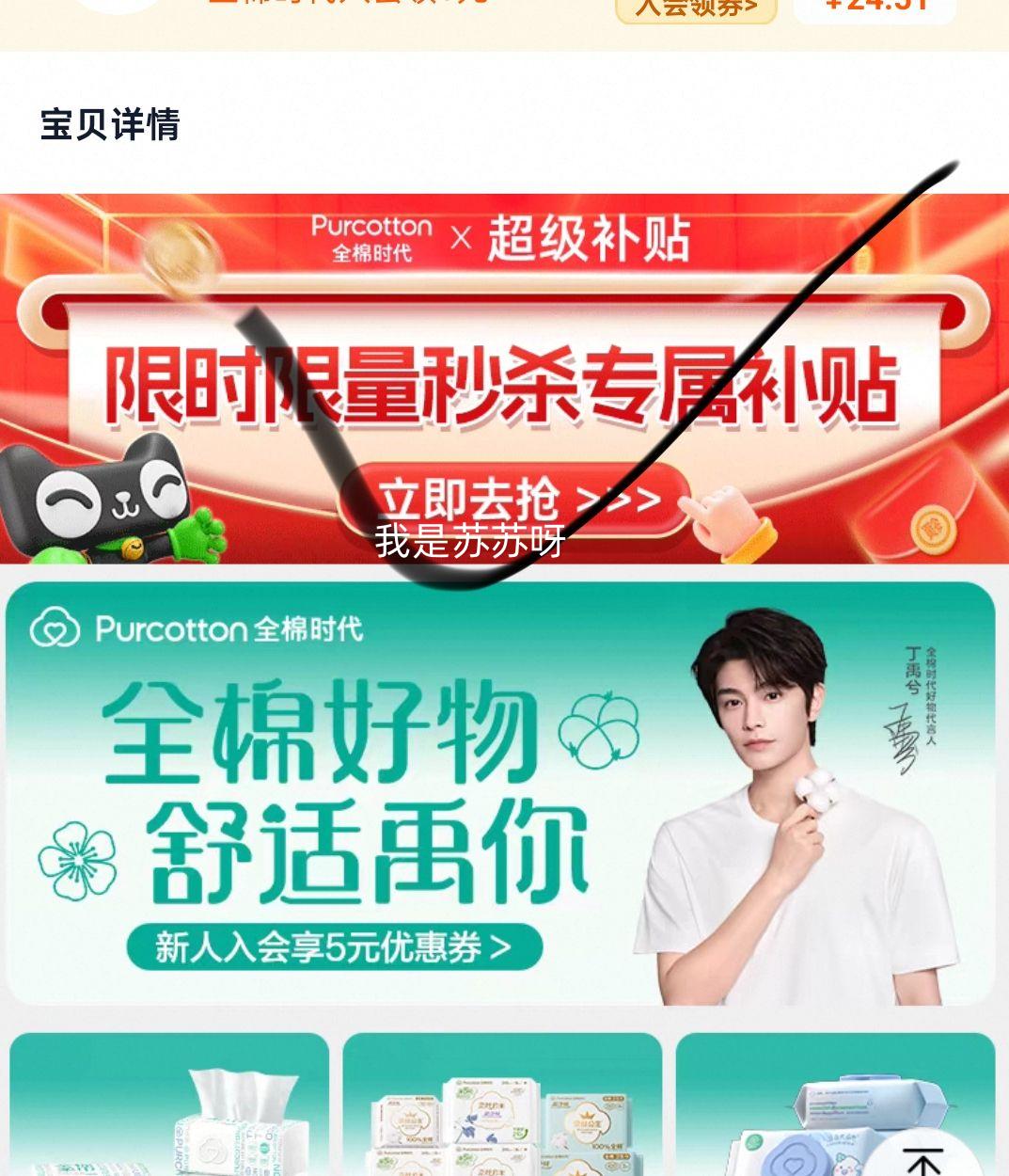Open the 全棉好物 舒适禹你 membership banner

click(x=500, y=793)
